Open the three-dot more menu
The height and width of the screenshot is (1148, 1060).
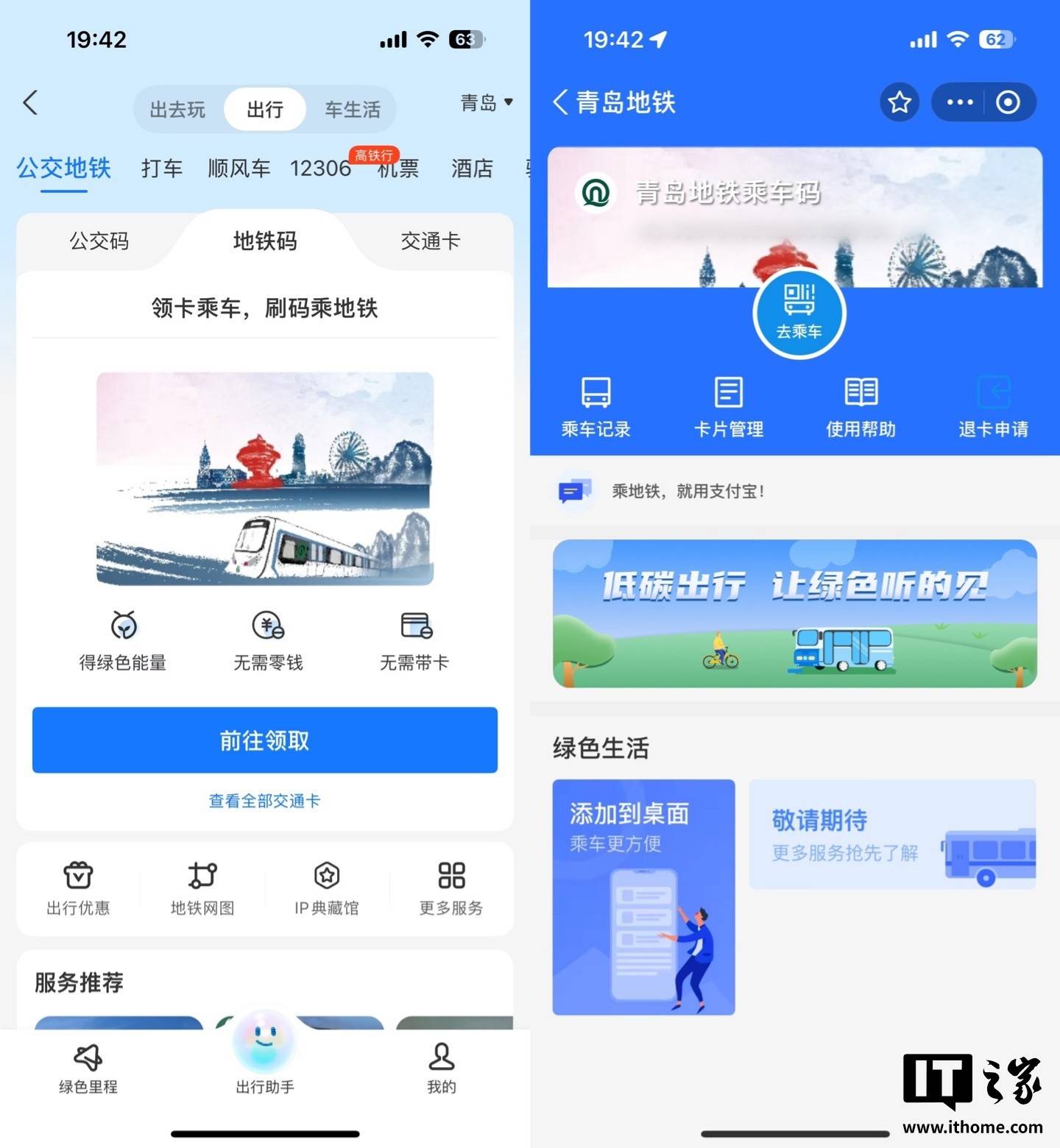click(x=959, y=102)
